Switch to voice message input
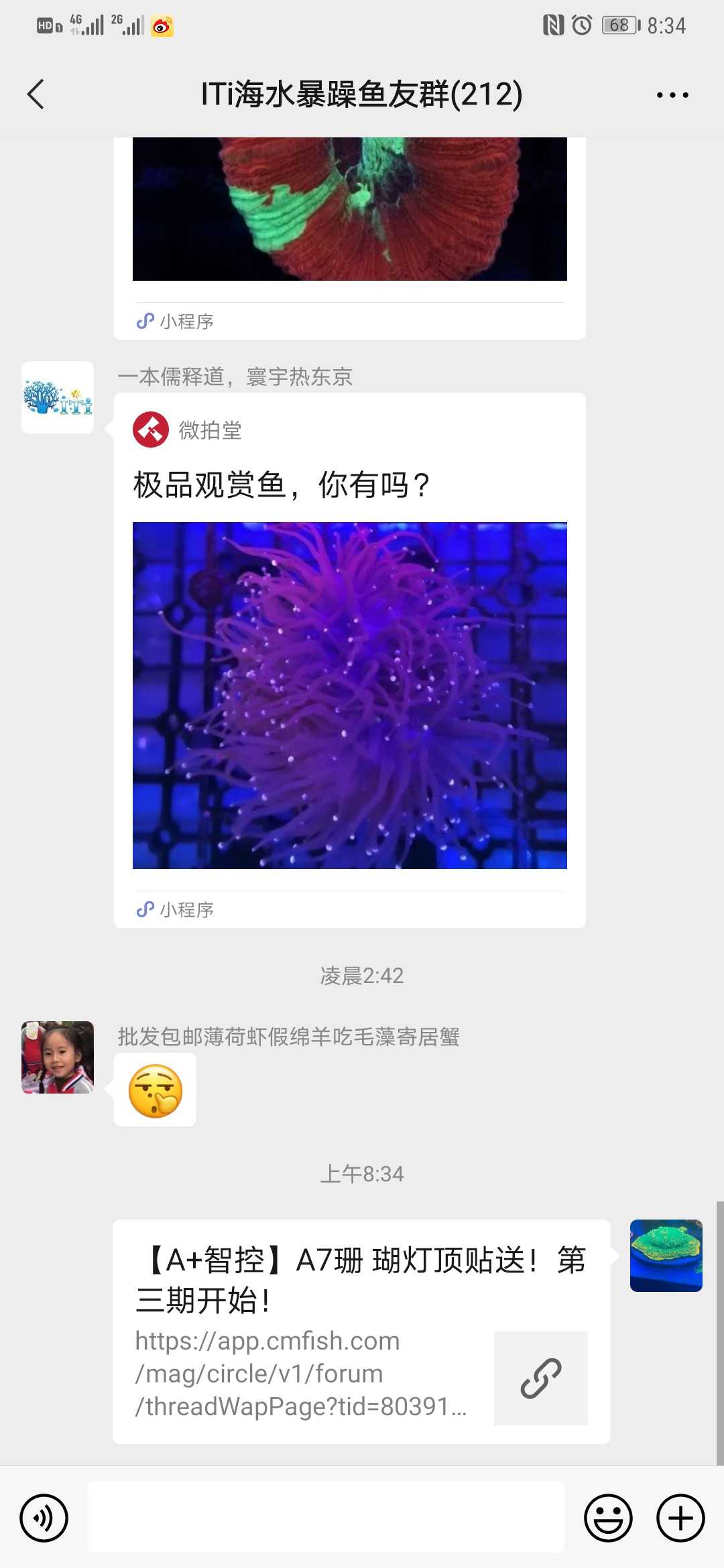The image size is (724, 1568). point(44,1518)
